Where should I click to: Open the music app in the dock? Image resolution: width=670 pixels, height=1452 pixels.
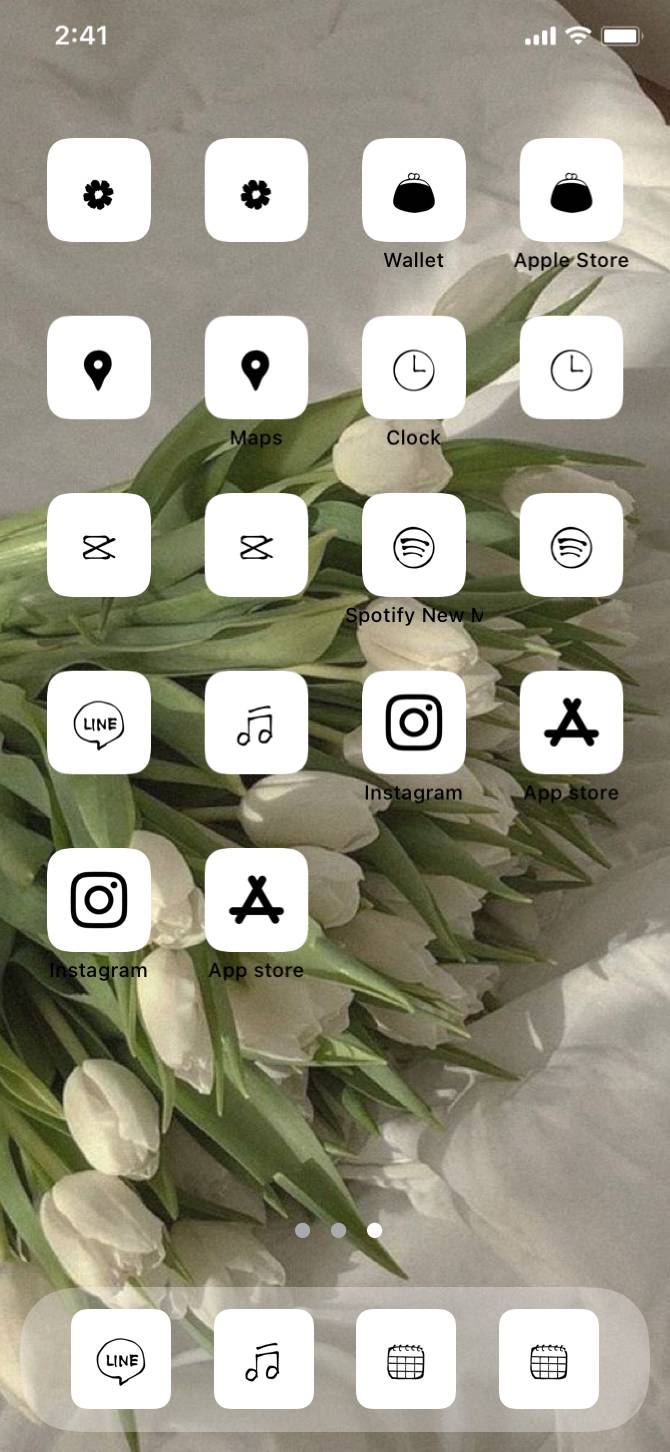tap(264, 1359)
